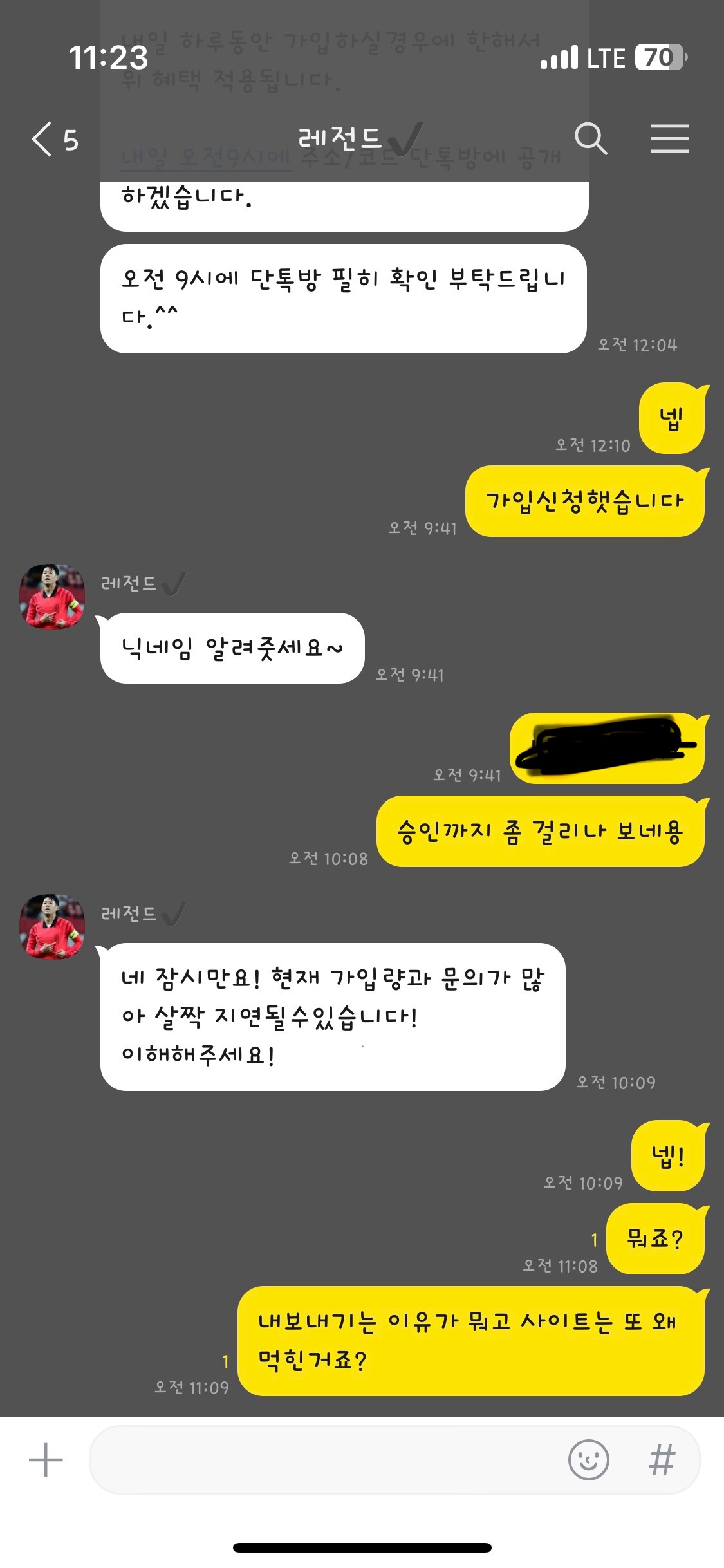Screen dimensions: 724x1568
Task: Tap the hashtag search icon
Action: coord(662,1460)
